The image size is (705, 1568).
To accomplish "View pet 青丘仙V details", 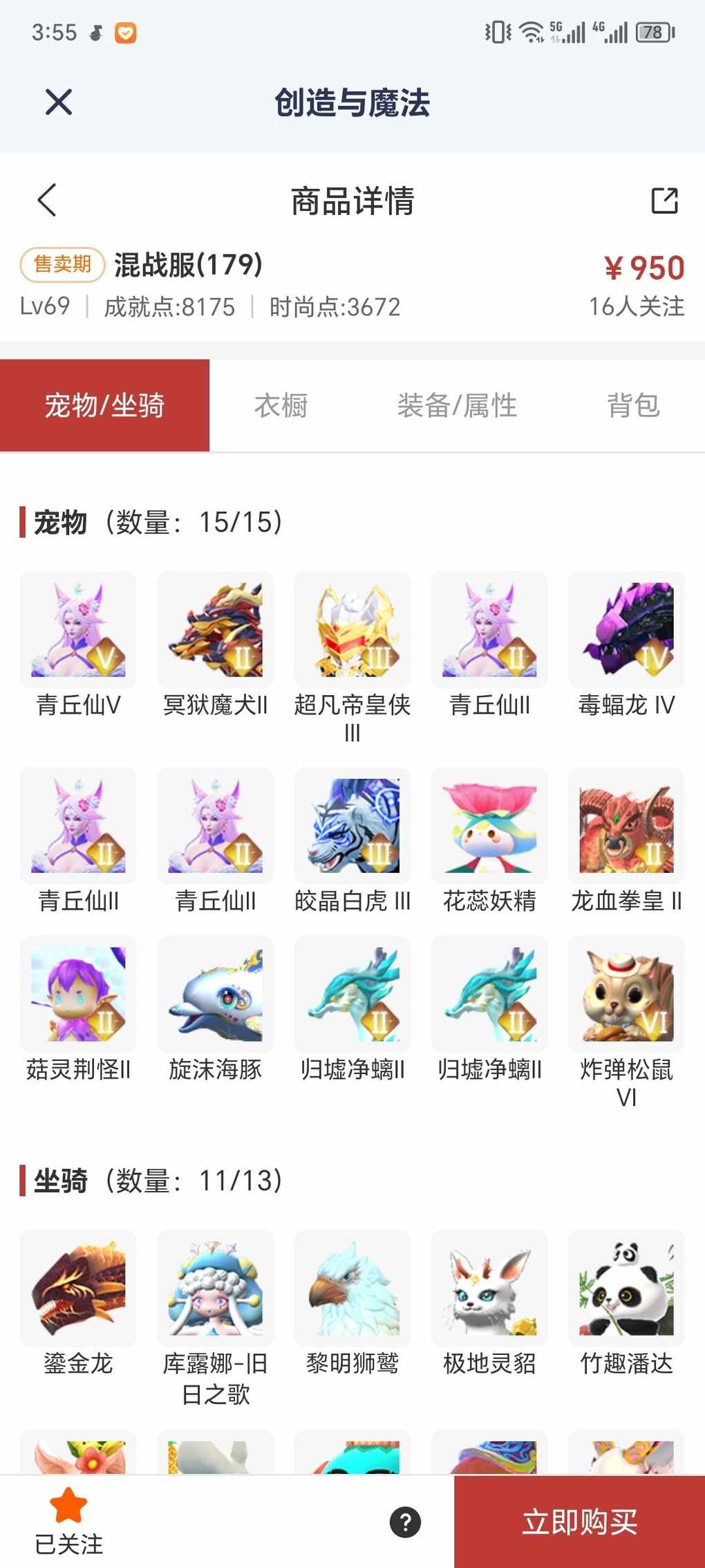I will click(x=78, y=629).
